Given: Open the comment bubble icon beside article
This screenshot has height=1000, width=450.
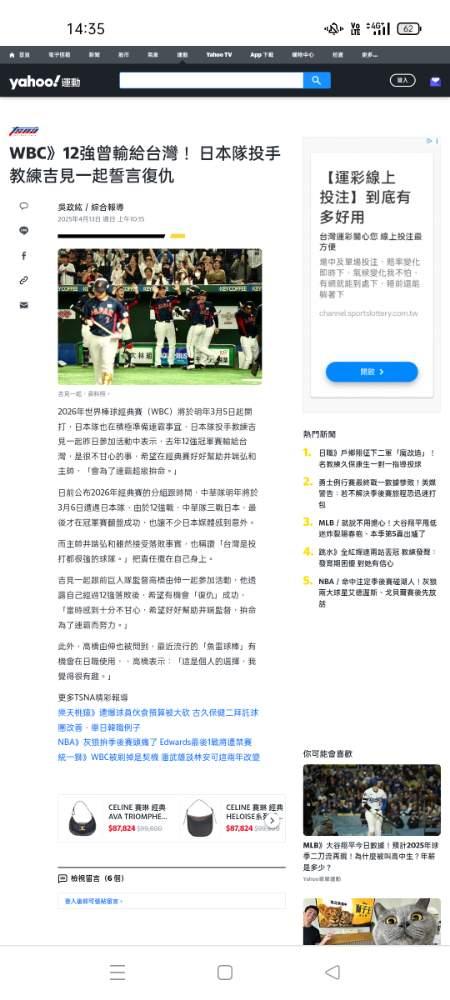Looking at the screenshot, I should (24, 206).
